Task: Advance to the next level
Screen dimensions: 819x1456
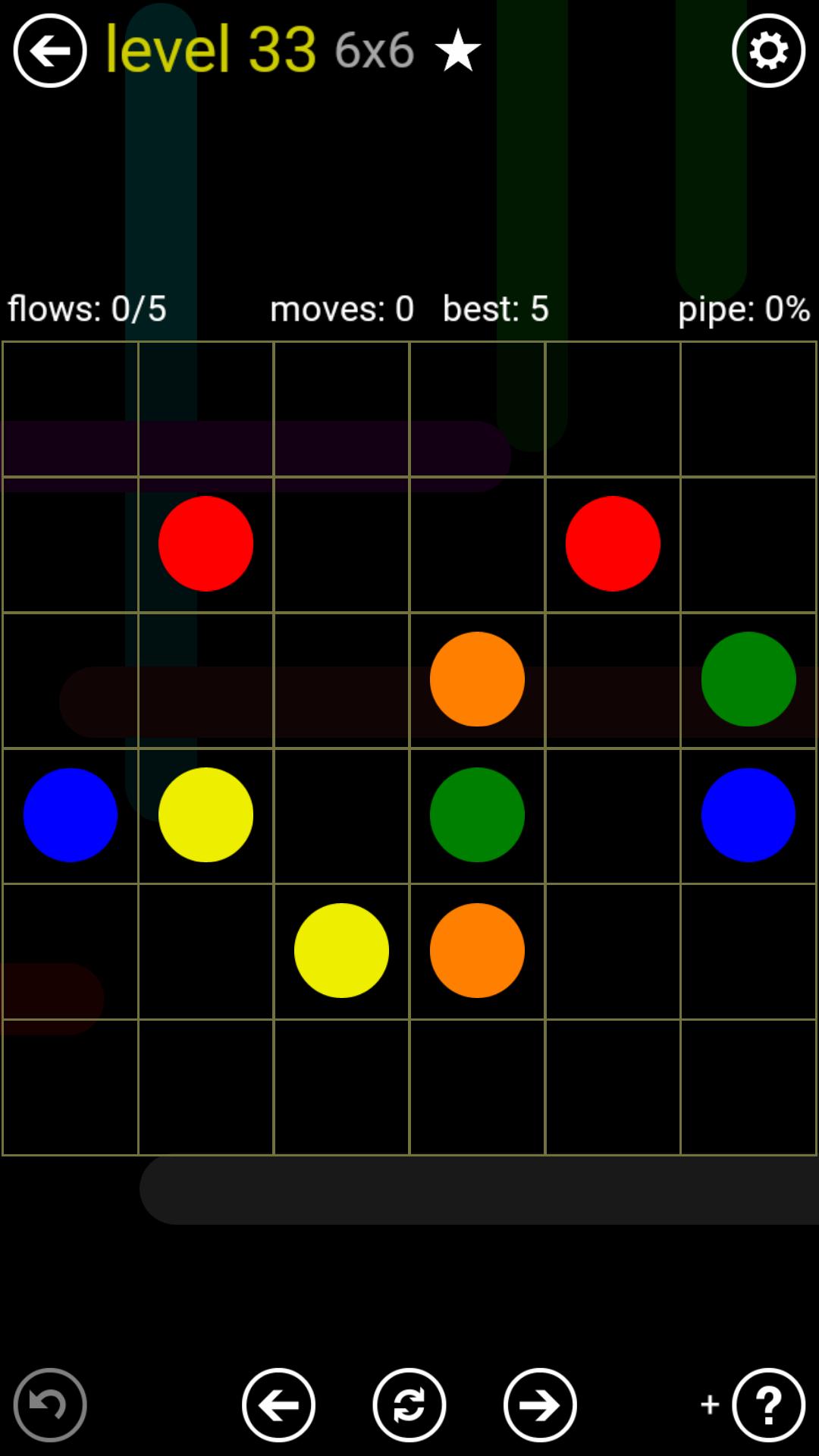Action: click(x=540, y=1404)
